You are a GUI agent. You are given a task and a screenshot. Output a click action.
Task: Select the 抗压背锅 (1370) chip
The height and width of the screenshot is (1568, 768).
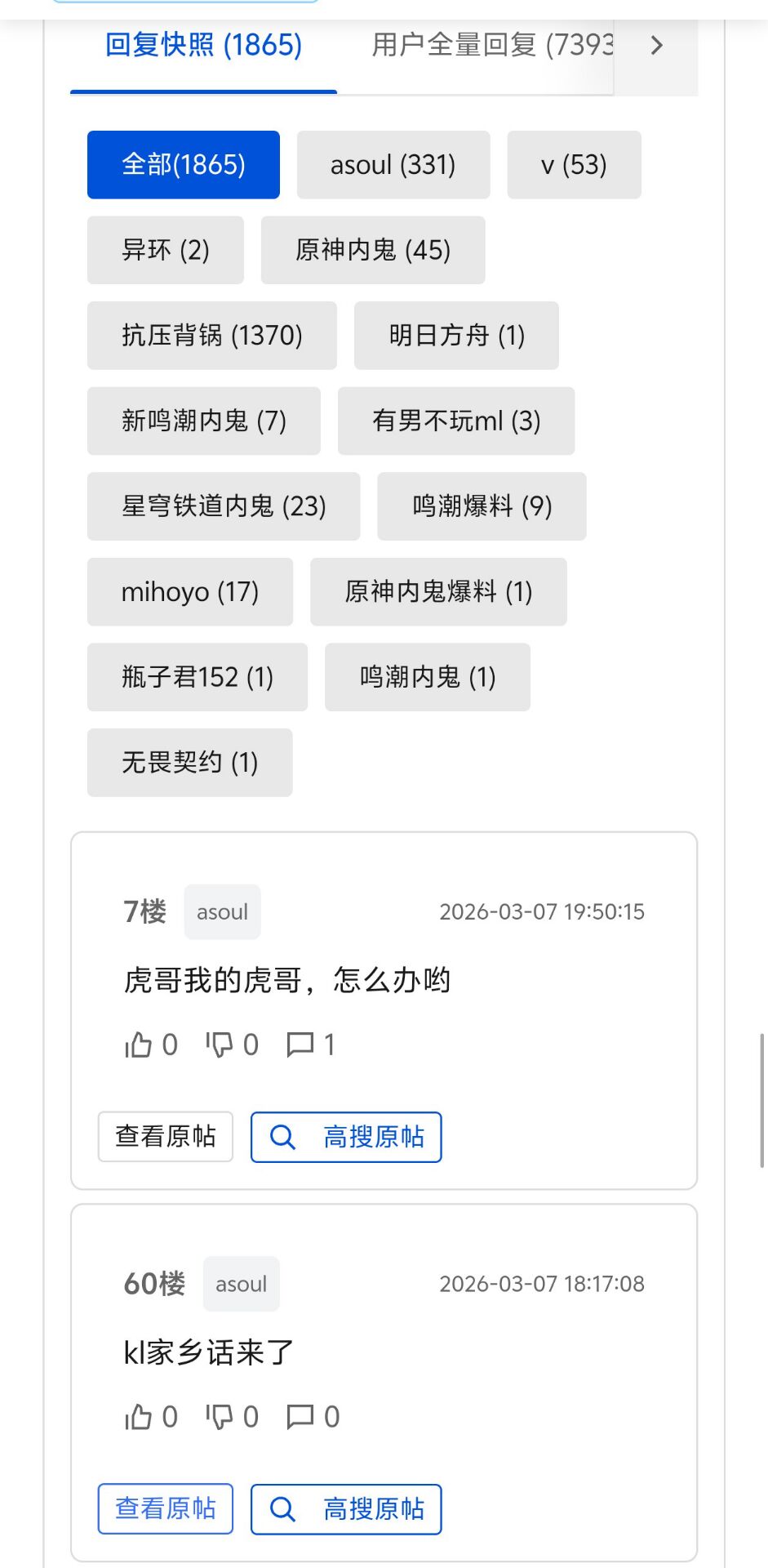(x=211, y=336)
